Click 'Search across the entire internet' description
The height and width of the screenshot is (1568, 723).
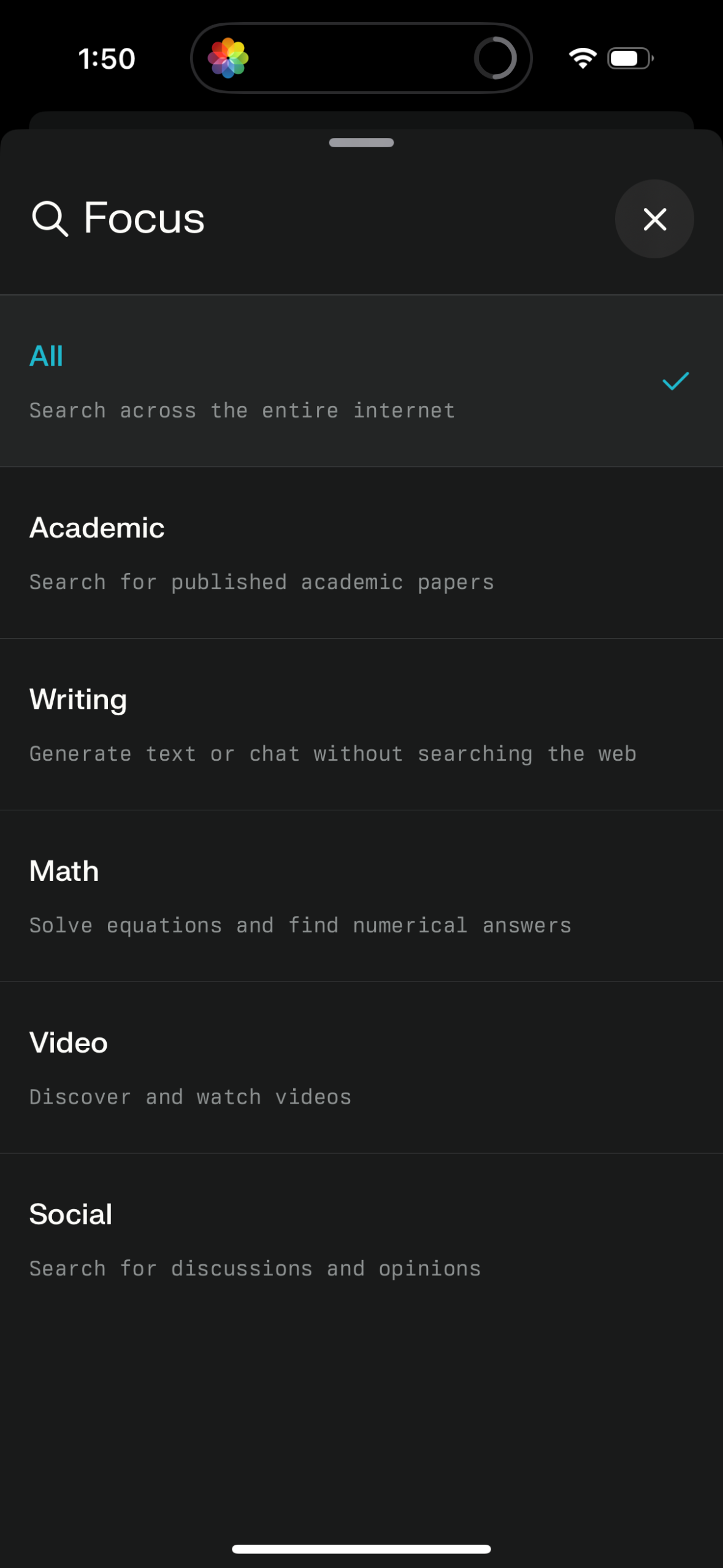tap(241, 410)
